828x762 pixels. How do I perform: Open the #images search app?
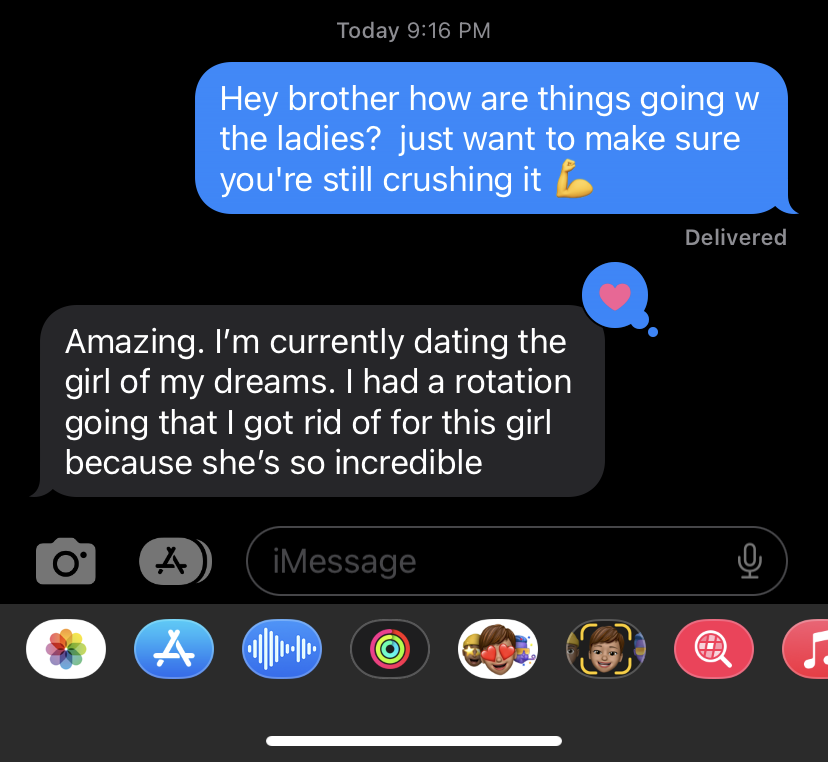point(714,650)
